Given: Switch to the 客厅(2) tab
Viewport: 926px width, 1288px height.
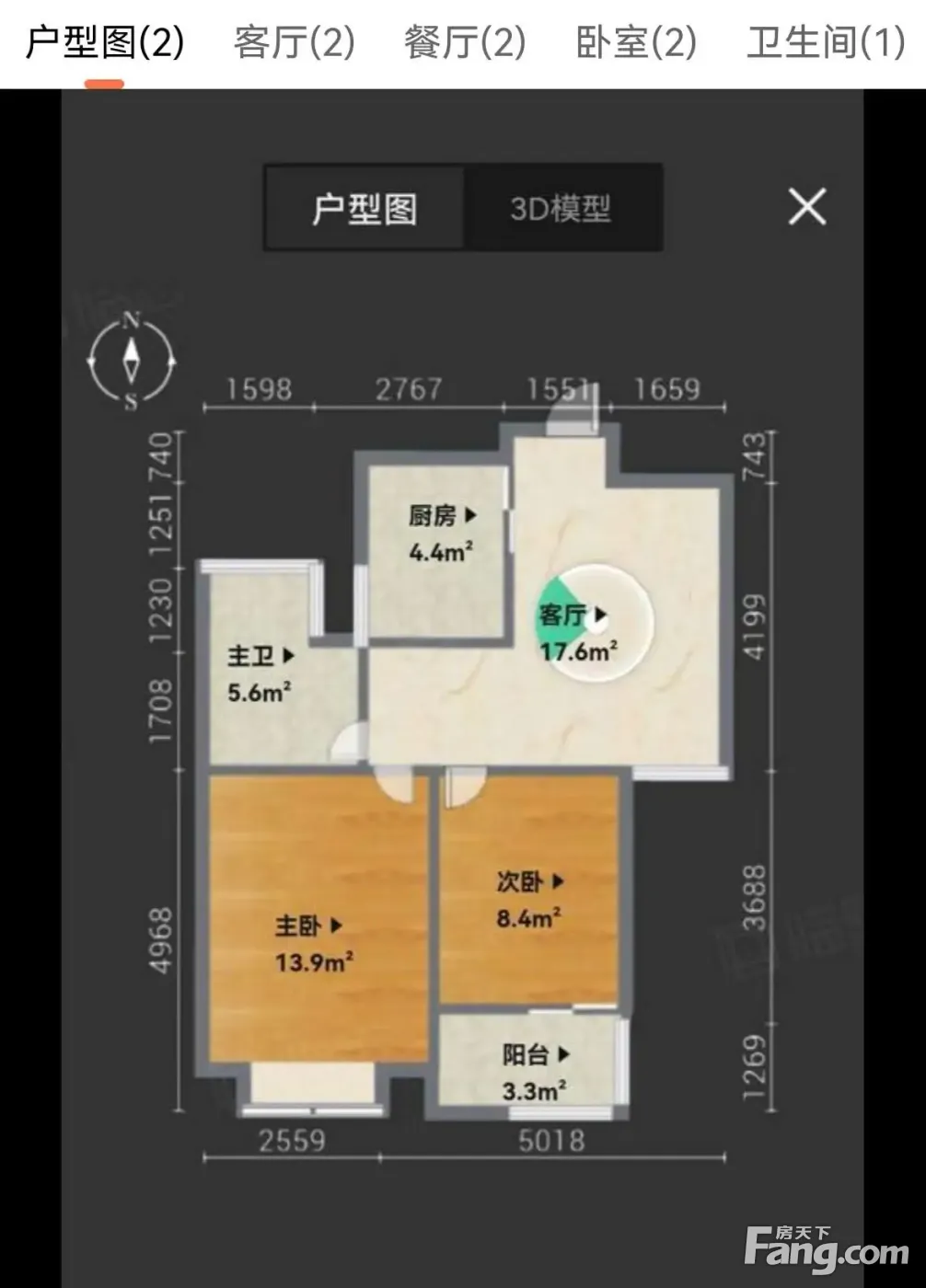Looking at the screenshot, I should tap(295, 43).
